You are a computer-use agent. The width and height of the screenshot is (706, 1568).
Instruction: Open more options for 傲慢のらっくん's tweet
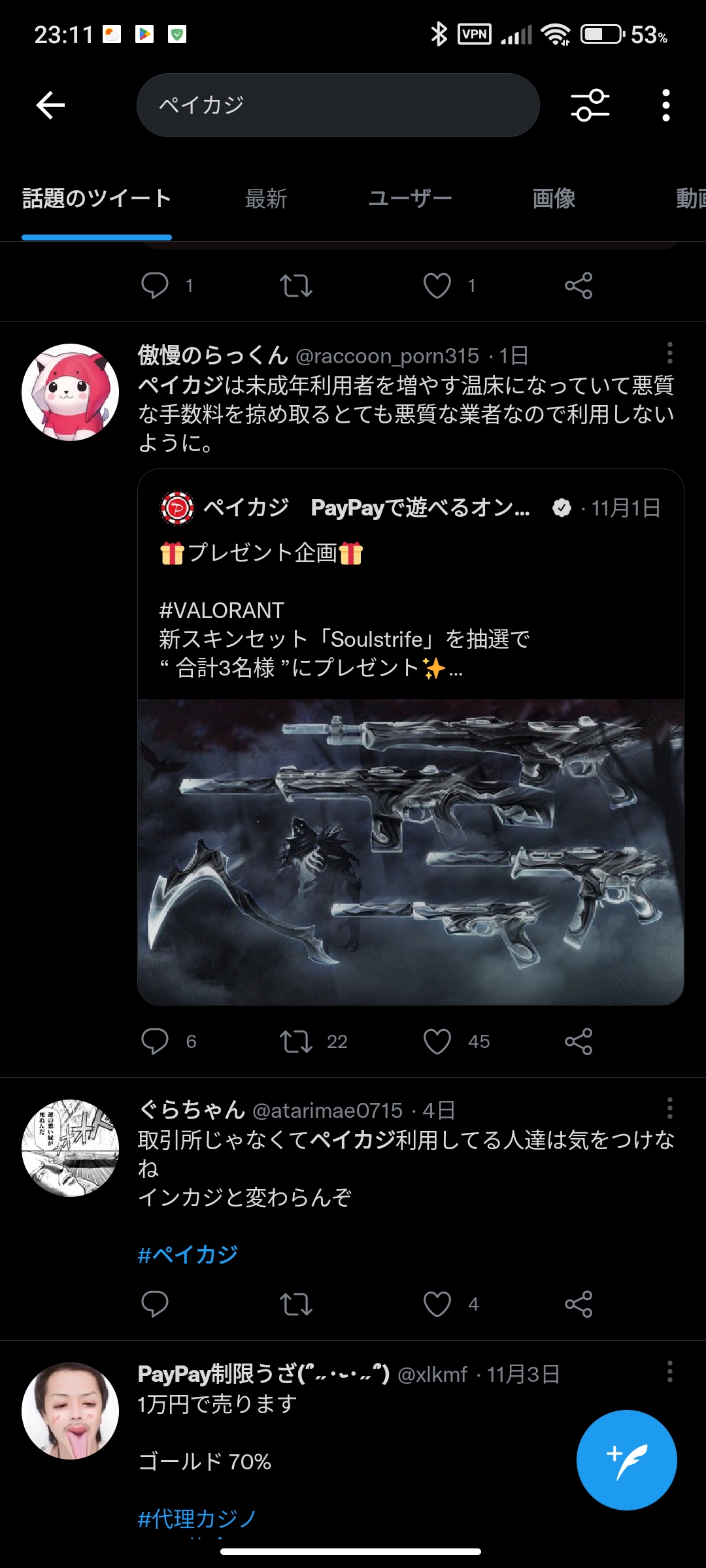click(x=669, y=353)
